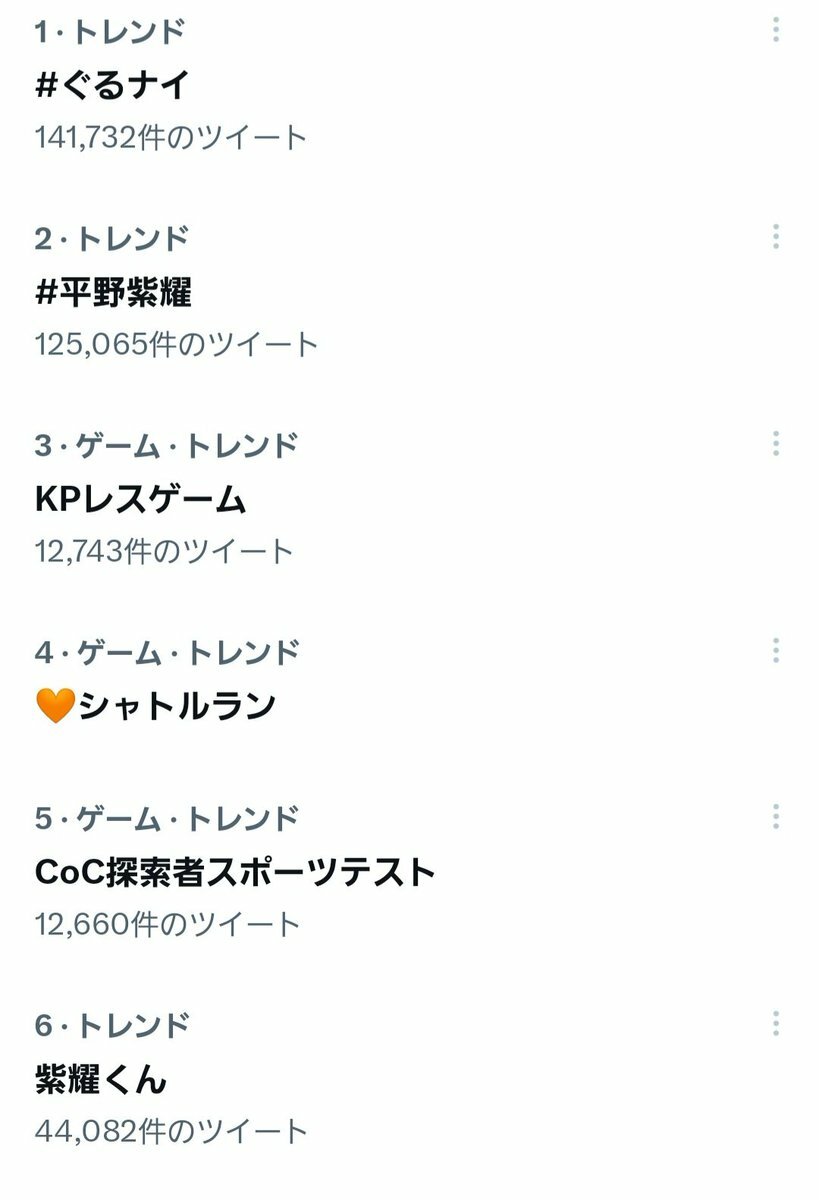This screenshot has width=819, height=1200.
Task: Open more options for #平野紫耀
Action: (776, 238)
